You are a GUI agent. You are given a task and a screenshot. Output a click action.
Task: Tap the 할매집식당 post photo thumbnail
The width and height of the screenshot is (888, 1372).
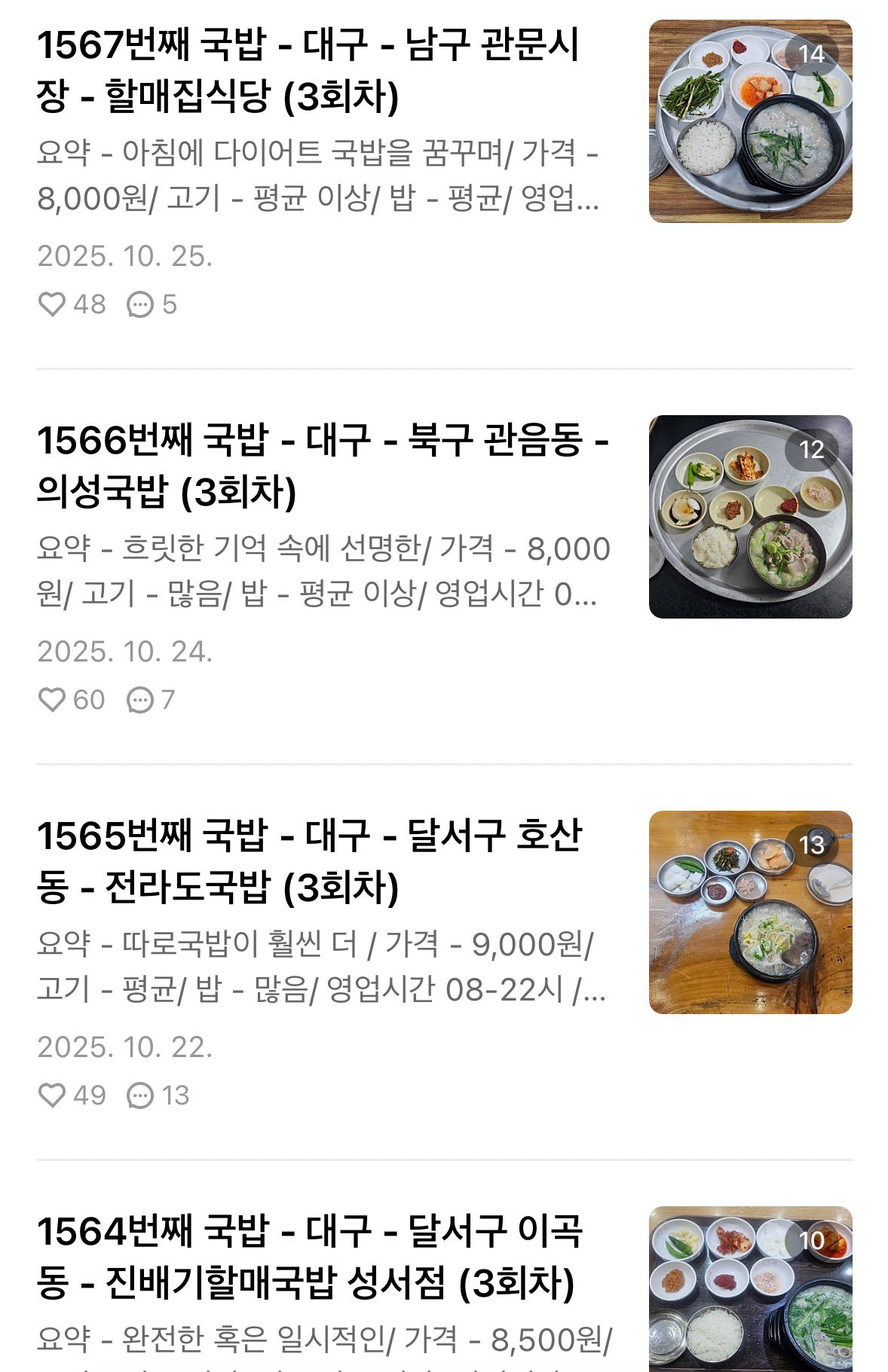[x=750, y=121]
